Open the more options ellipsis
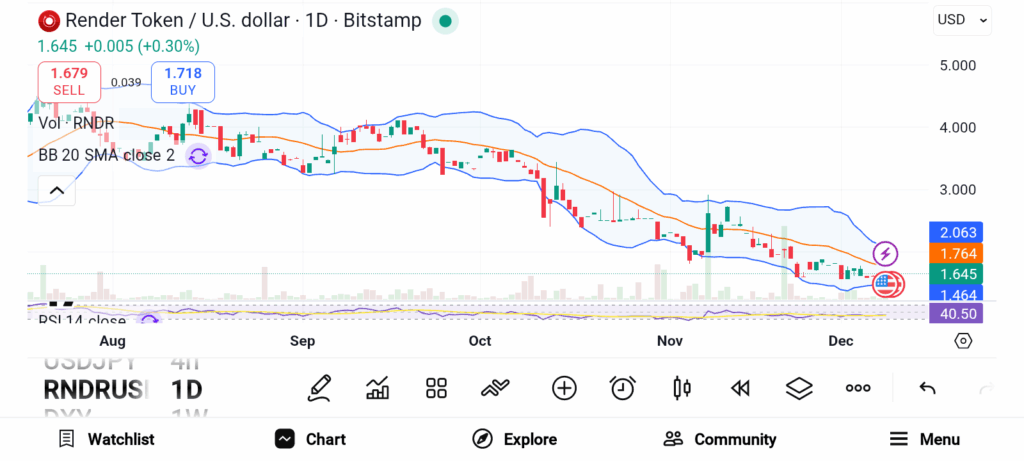Viewport: 1024px width, 461px height. 858,388
